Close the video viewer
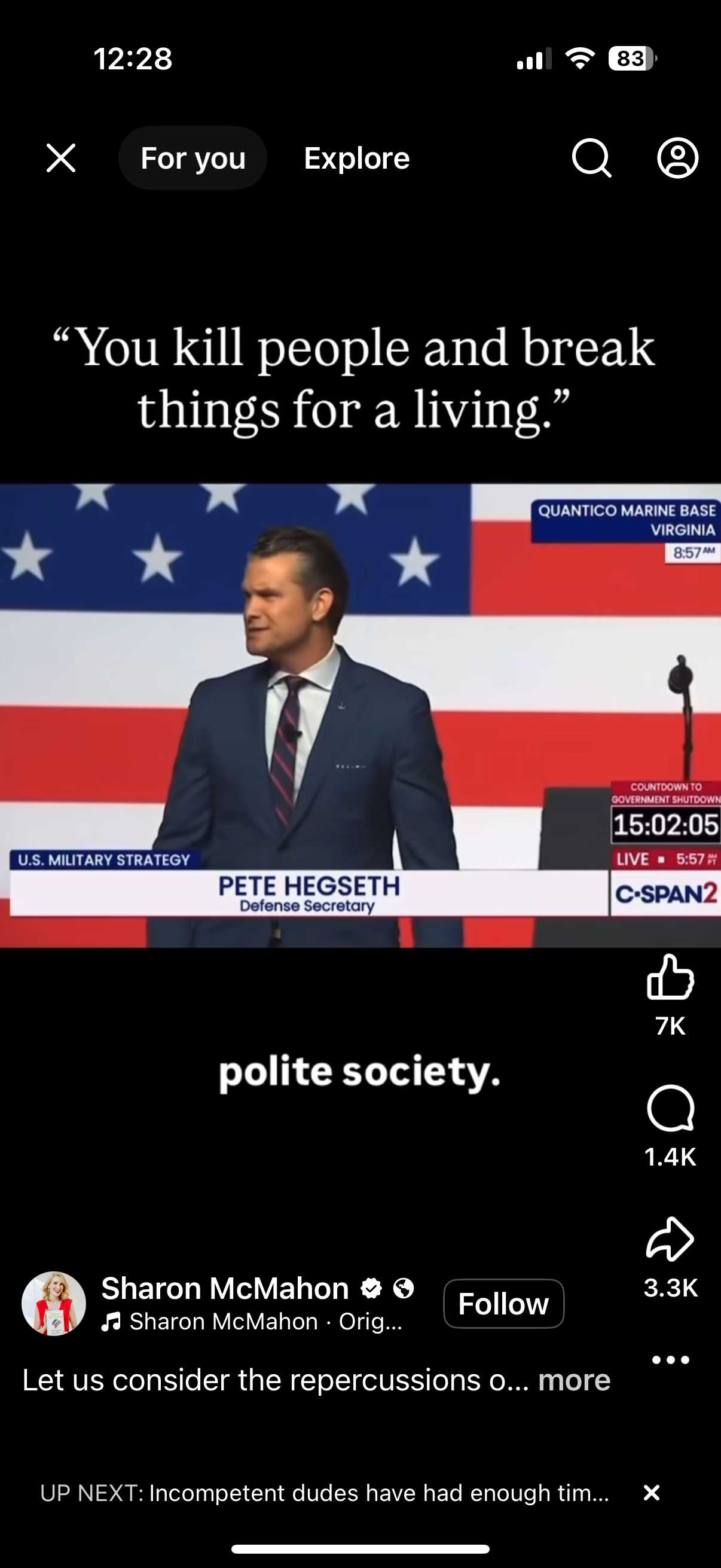 61,158
